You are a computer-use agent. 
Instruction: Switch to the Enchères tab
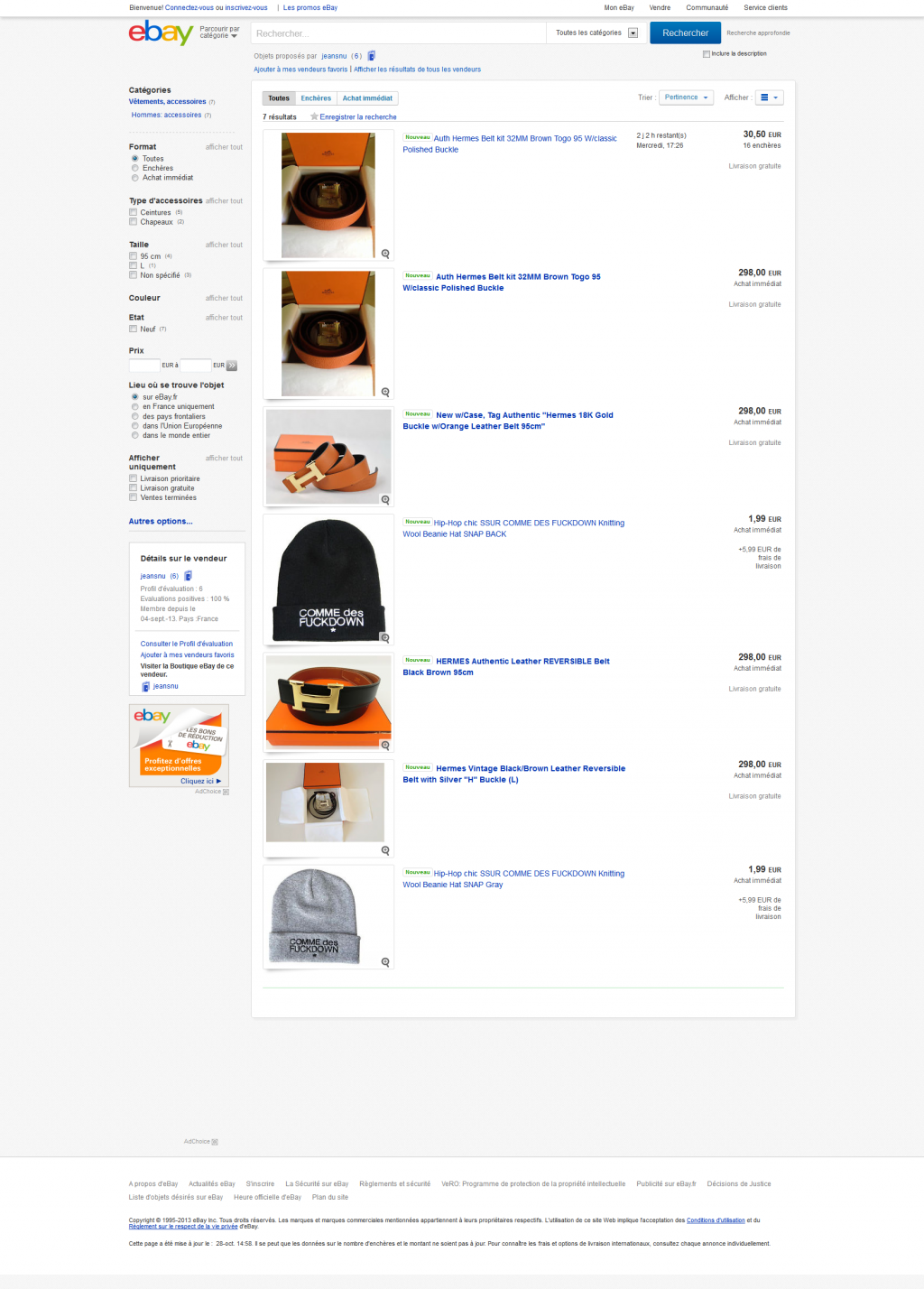point(316,98)
